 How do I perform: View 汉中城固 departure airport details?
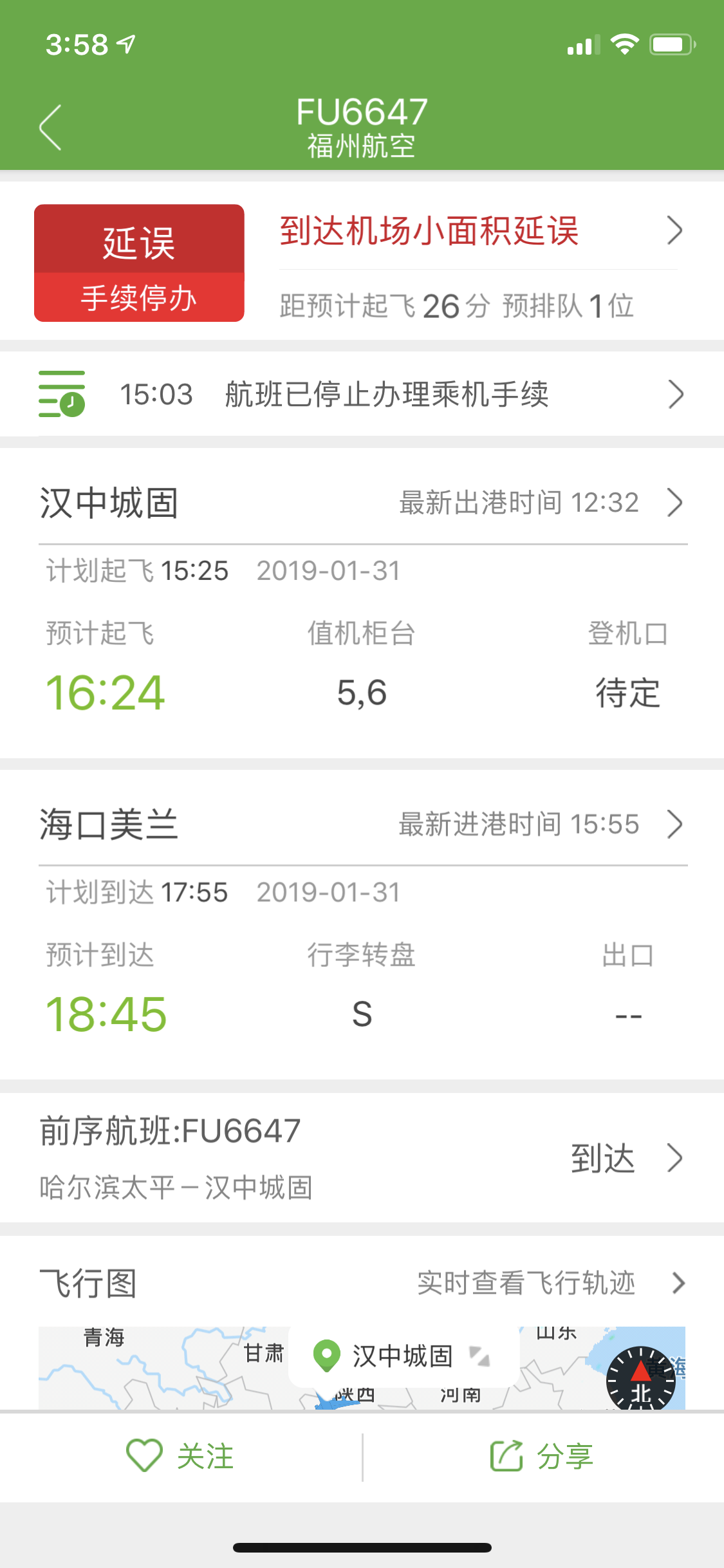pyautogui.click(x=362, y=503)
